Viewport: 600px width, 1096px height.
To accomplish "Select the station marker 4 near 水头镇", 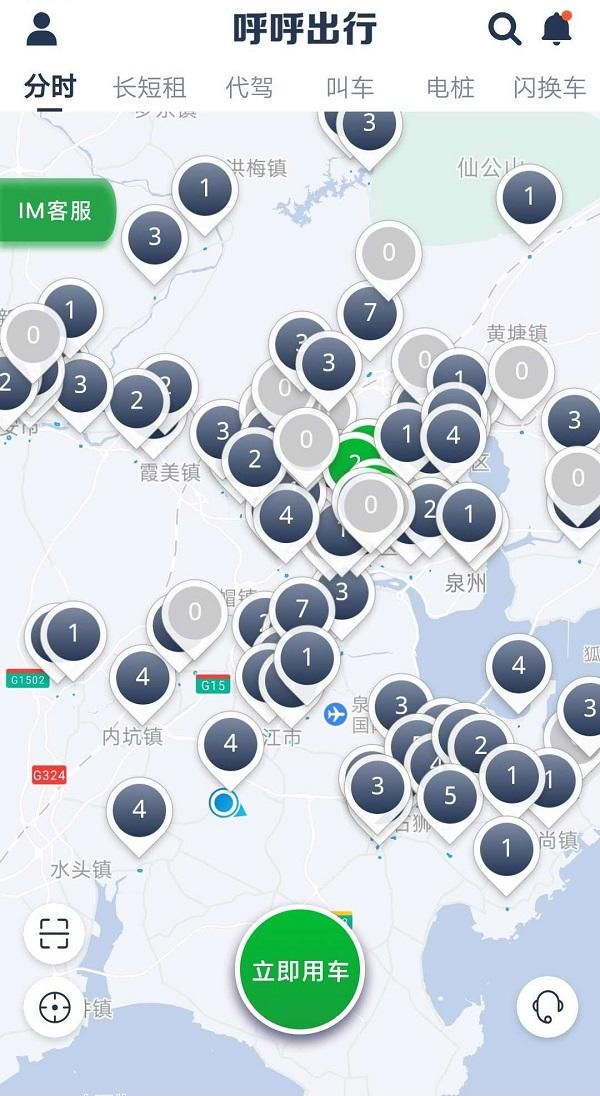I will (139, 811).
